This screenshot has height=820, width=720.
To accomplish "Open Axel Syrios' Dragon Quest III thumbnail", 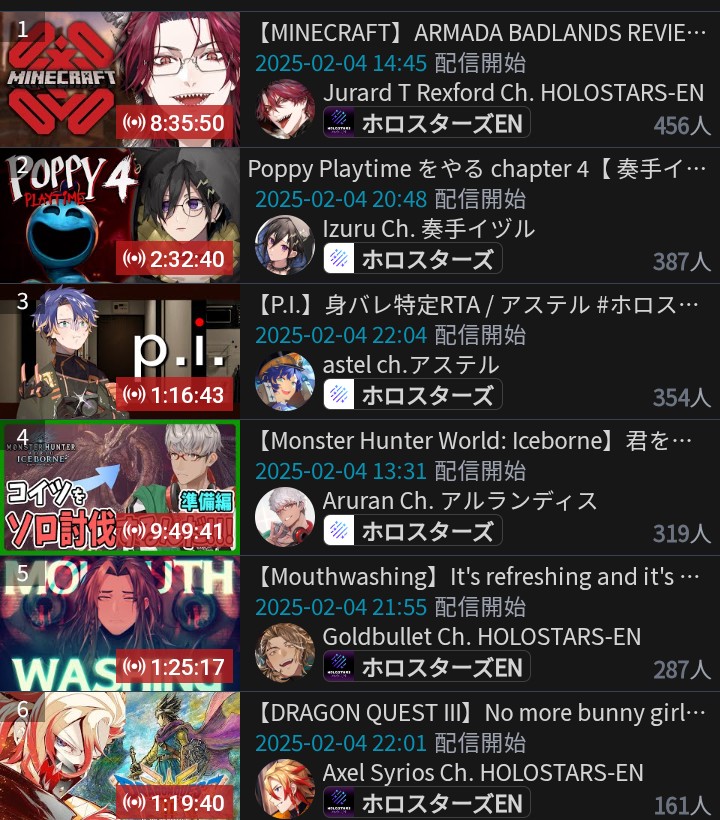I will point(120,756).
